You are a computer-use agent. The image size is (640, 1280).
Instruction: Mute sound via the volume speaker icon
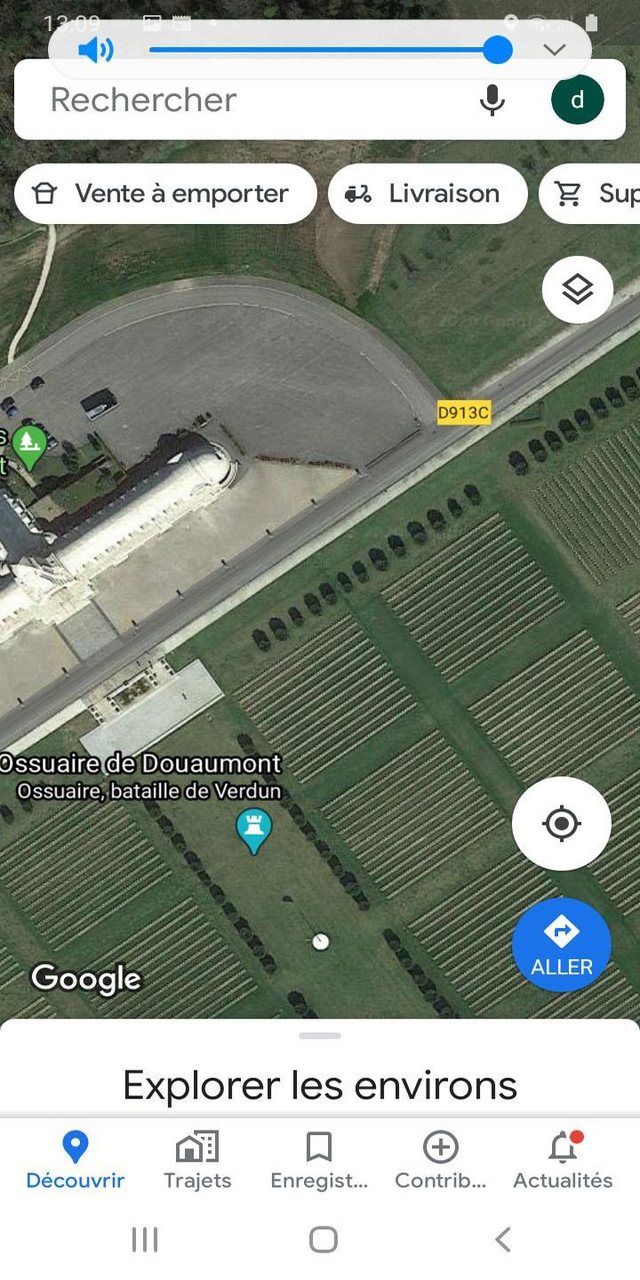click(x=95, y=50)
